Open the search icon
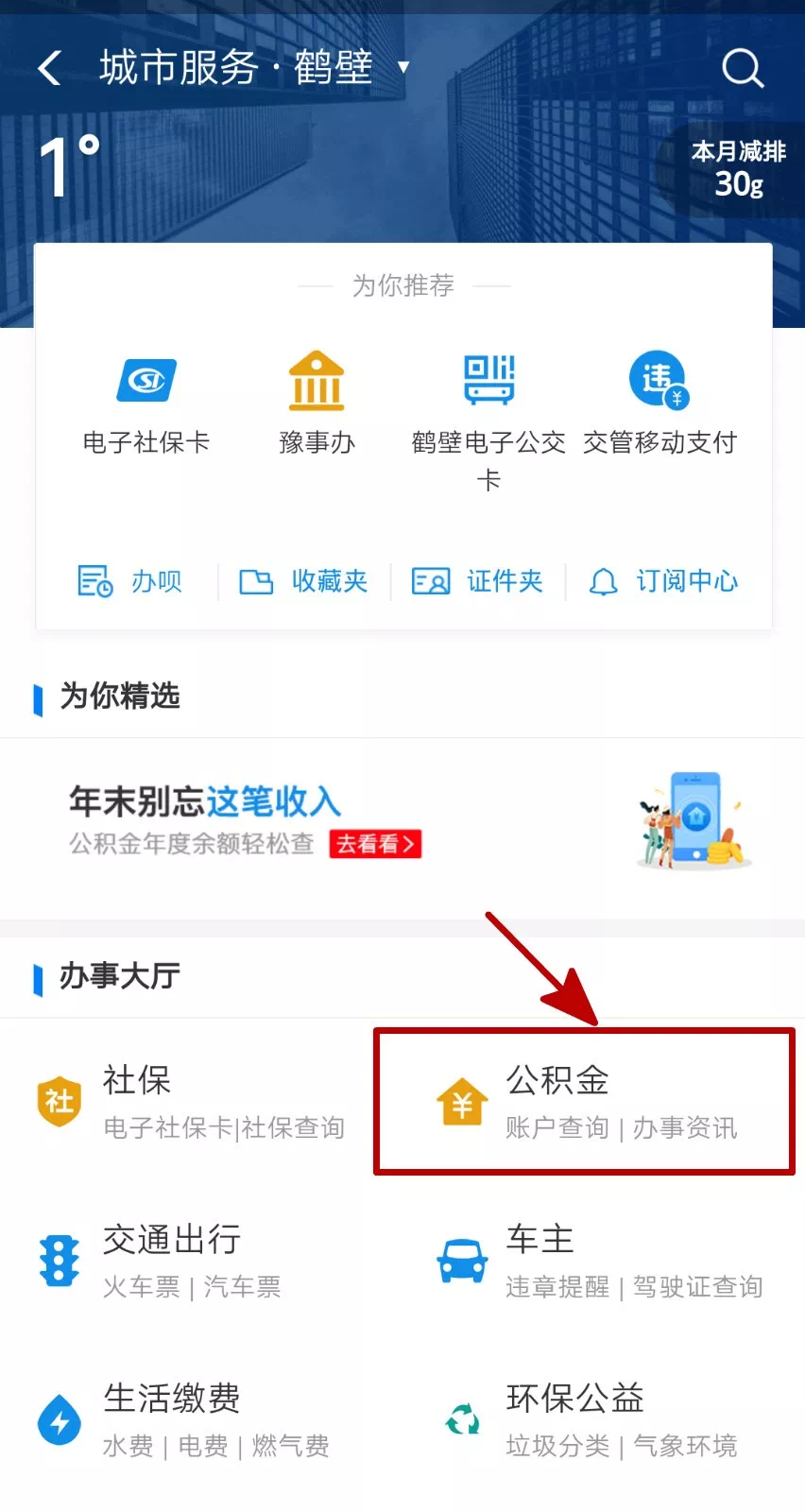This screenshot has height=1512, width=805. coord(742,68)
